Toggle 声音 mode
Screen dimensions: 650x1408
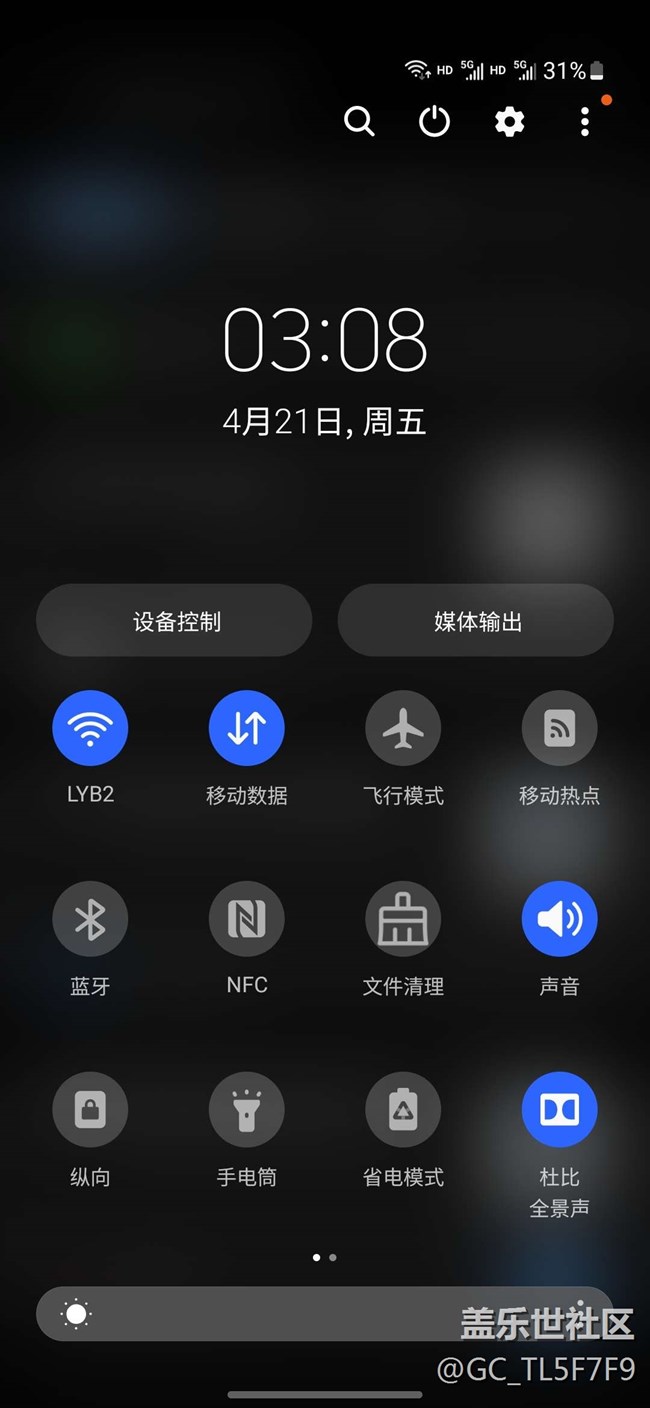click(559, 919)
